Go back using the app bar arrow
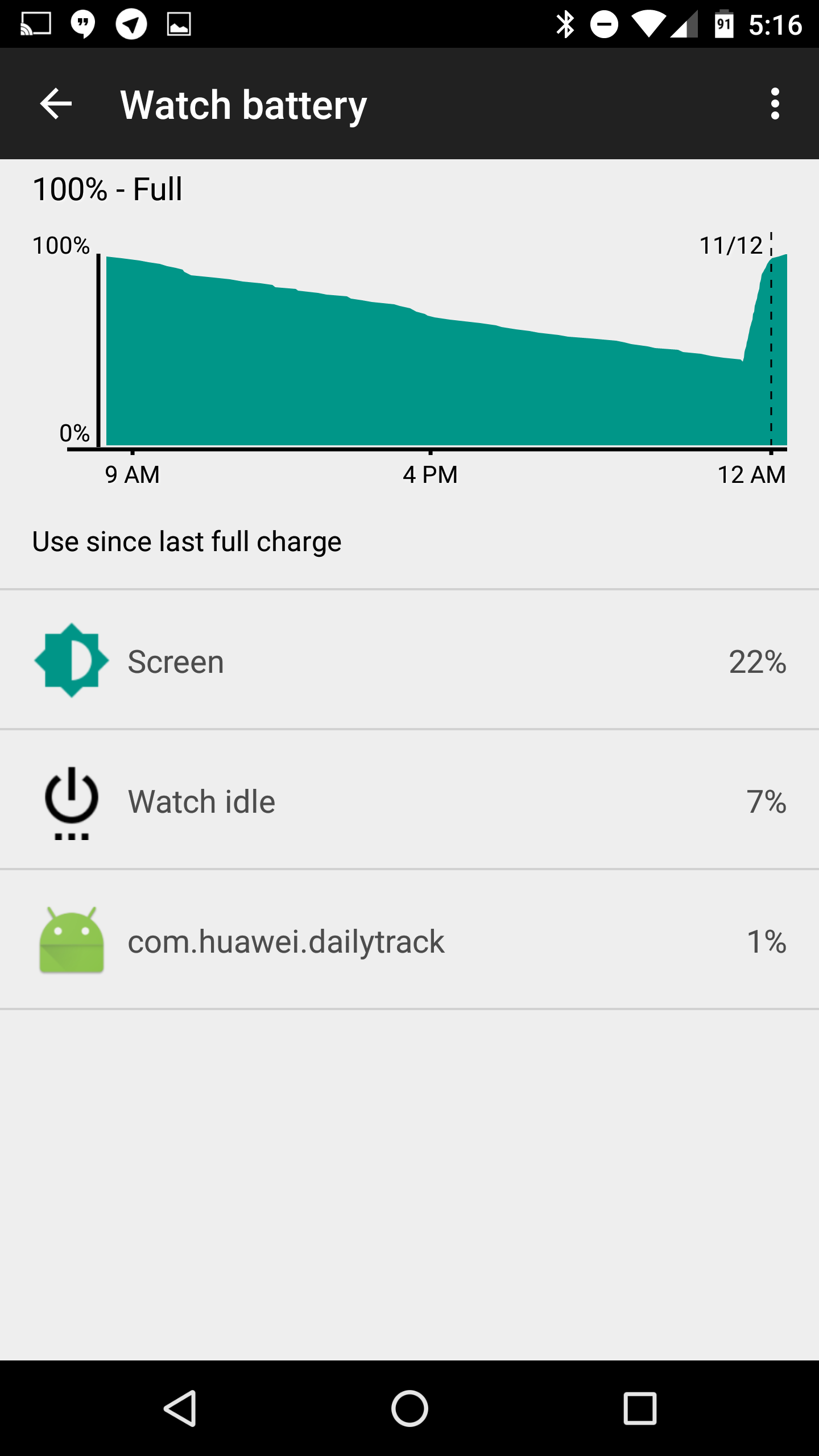 click(56, 104)
